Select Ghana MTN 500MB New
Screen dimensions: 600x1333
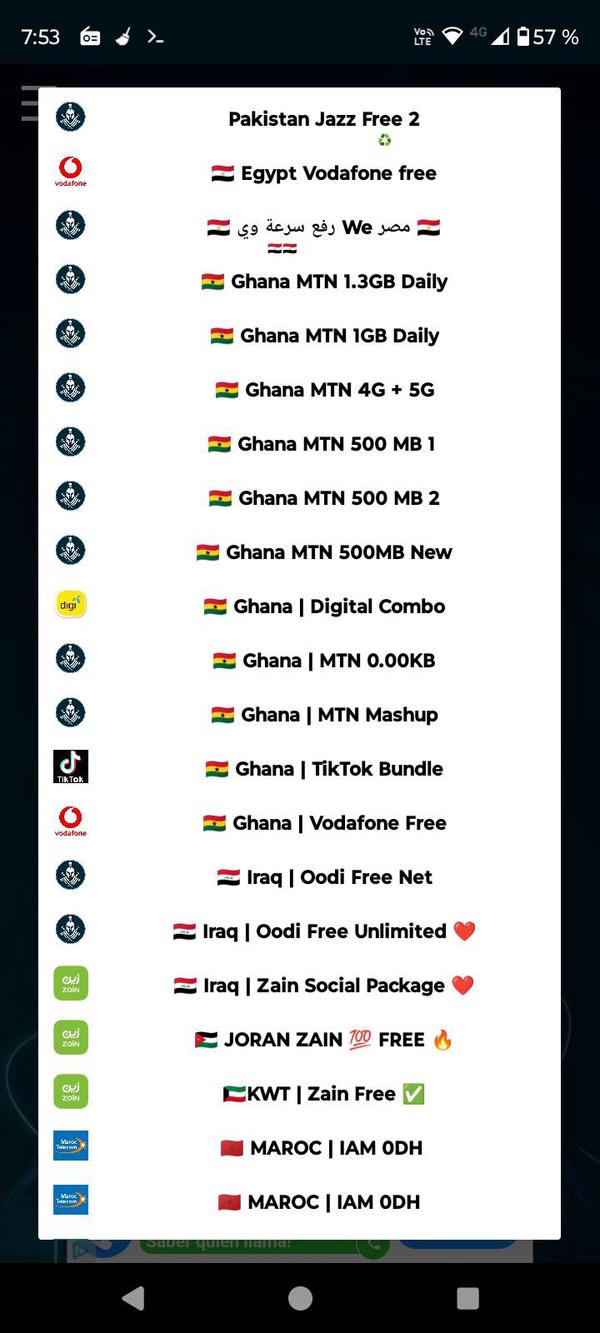point(323,551)
